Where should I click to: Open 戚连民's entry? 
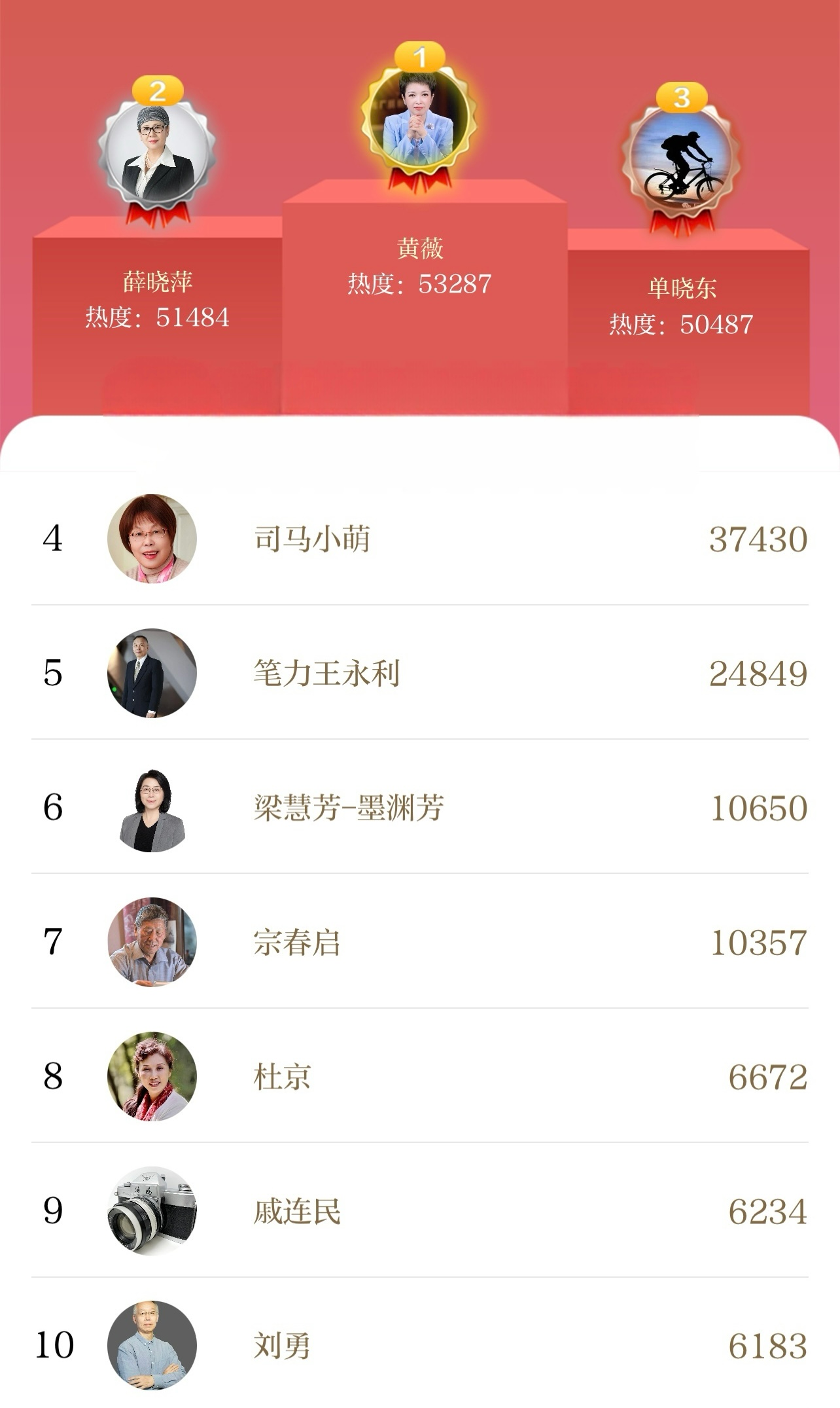[x=419, y=1211]
